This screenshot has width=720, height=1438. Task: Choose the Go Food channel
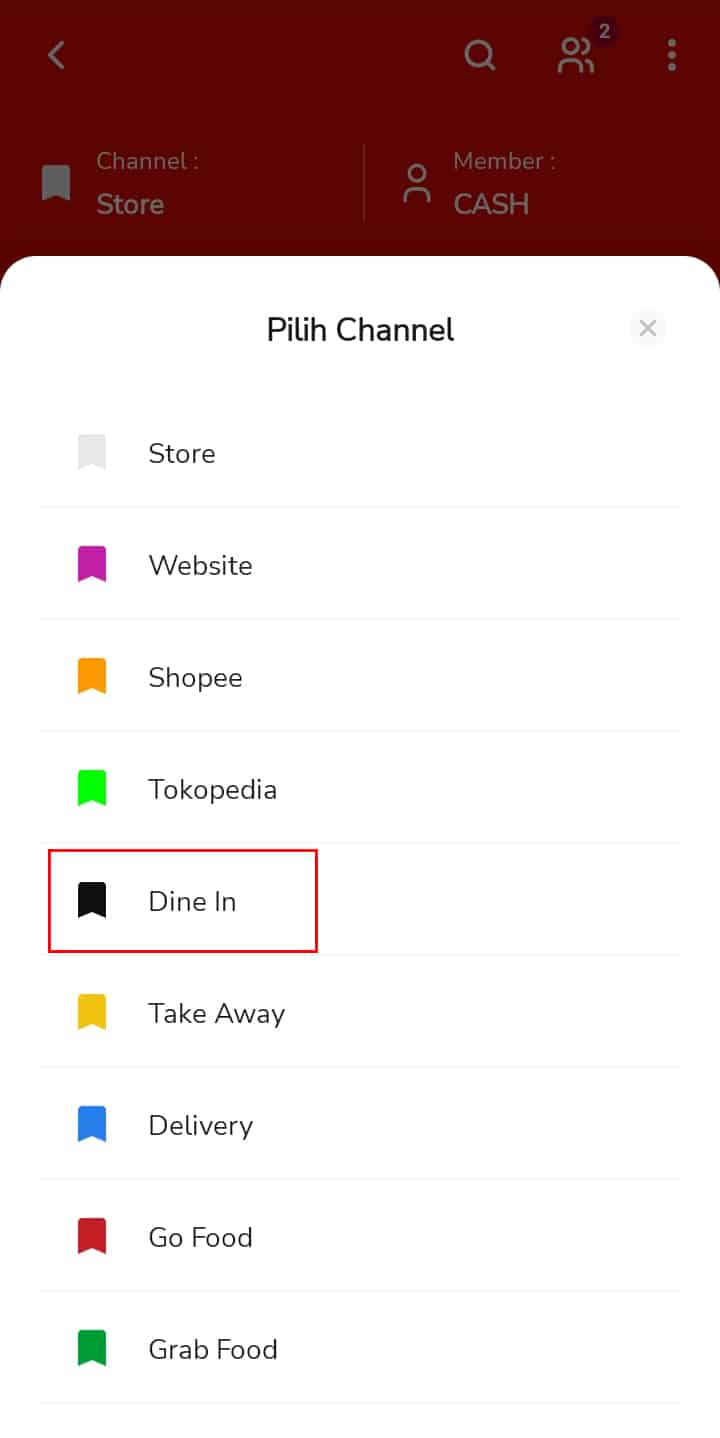point(360,1237)
